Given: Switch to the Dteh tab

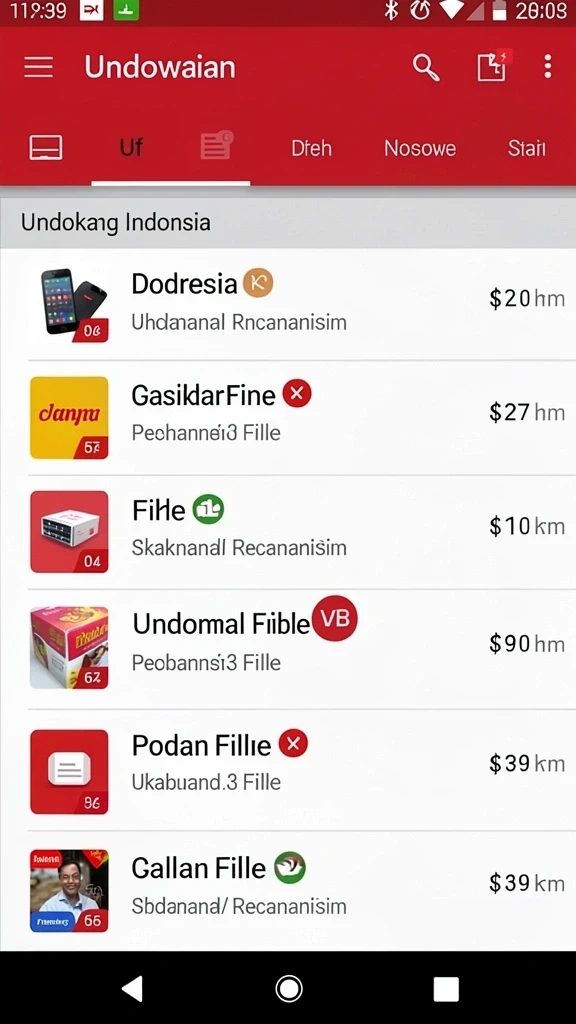Looking at the screenshot, I should click(x=312, y=148).
